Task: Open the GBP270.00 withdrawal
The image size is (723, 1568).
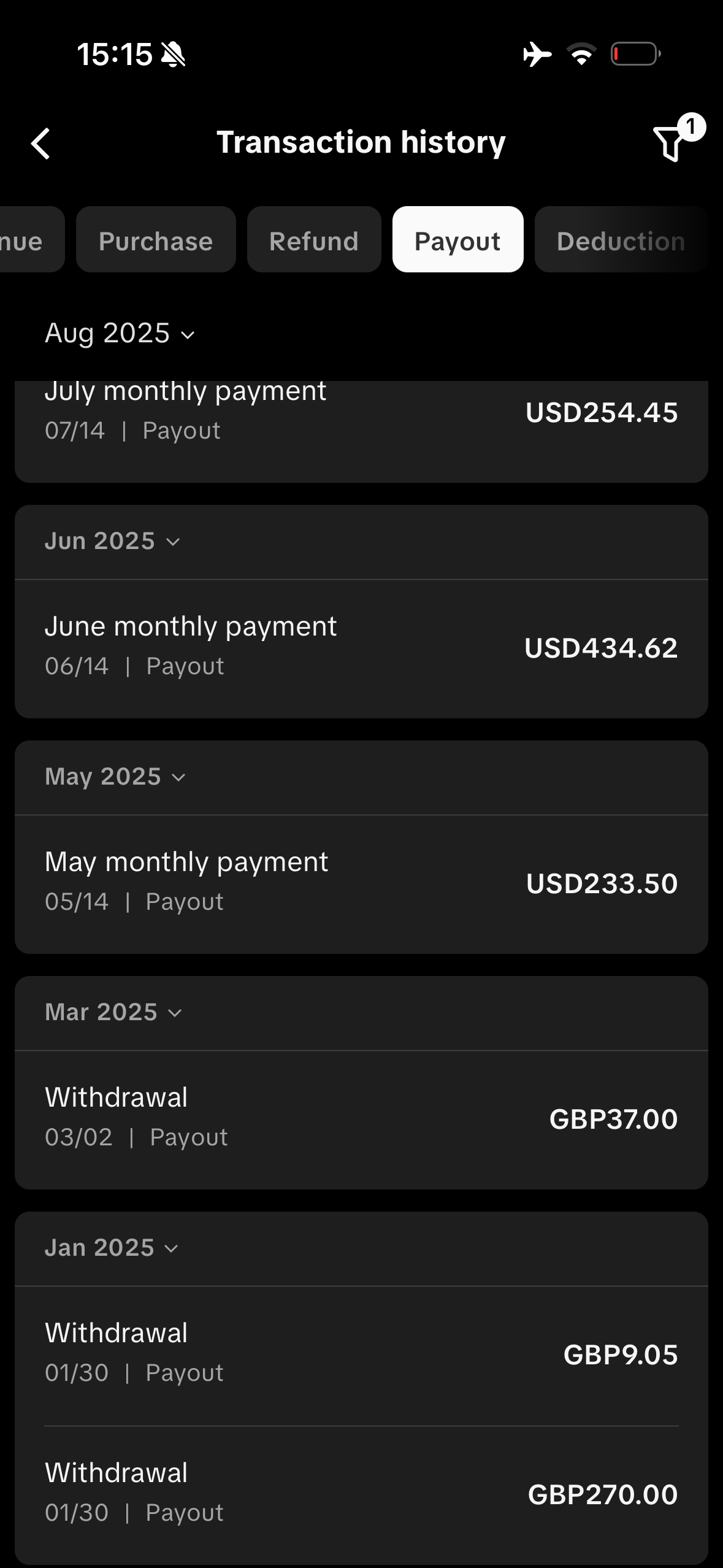Action: pos(361,1494)
